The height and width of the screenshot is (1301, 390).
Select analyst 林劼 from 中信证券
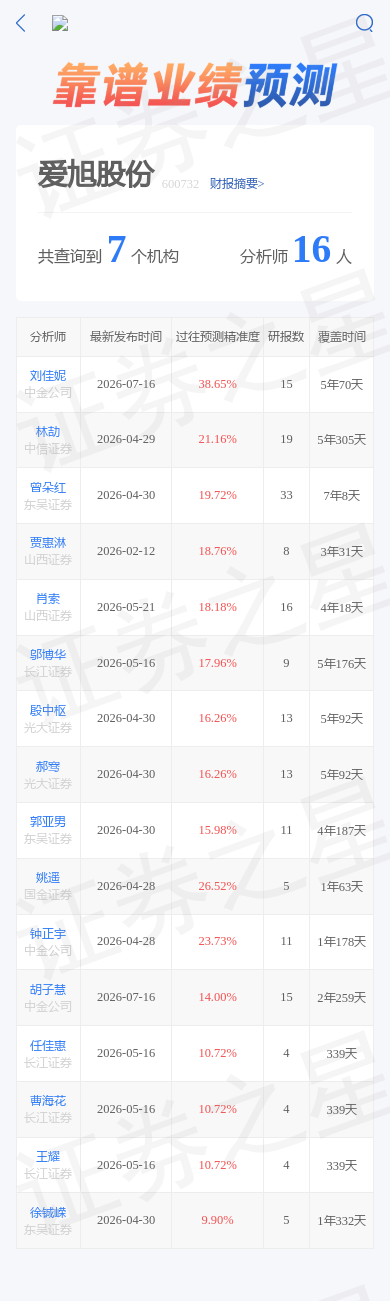(48, 431)
